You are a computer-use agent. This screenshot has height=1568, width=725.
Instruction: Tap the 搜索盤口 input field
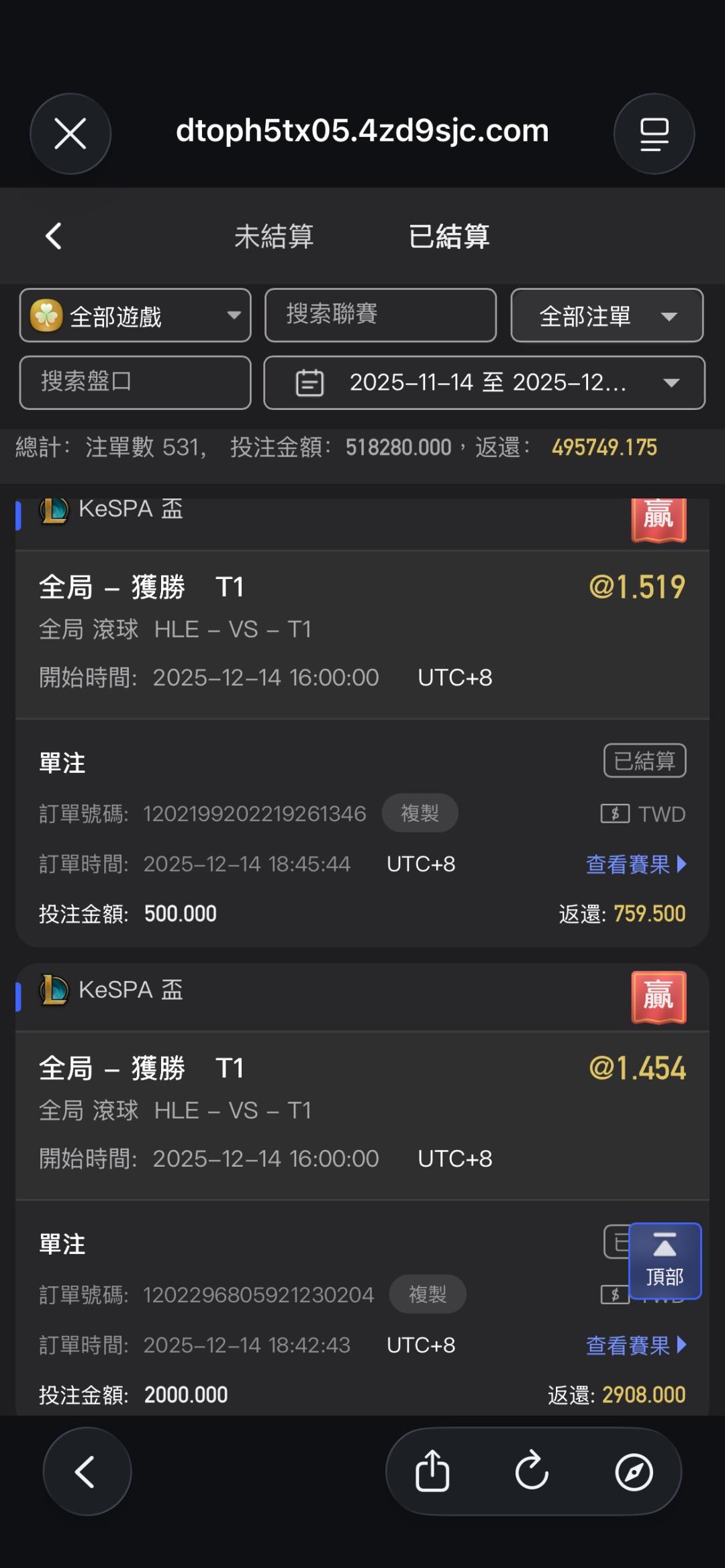click(136, 382)
